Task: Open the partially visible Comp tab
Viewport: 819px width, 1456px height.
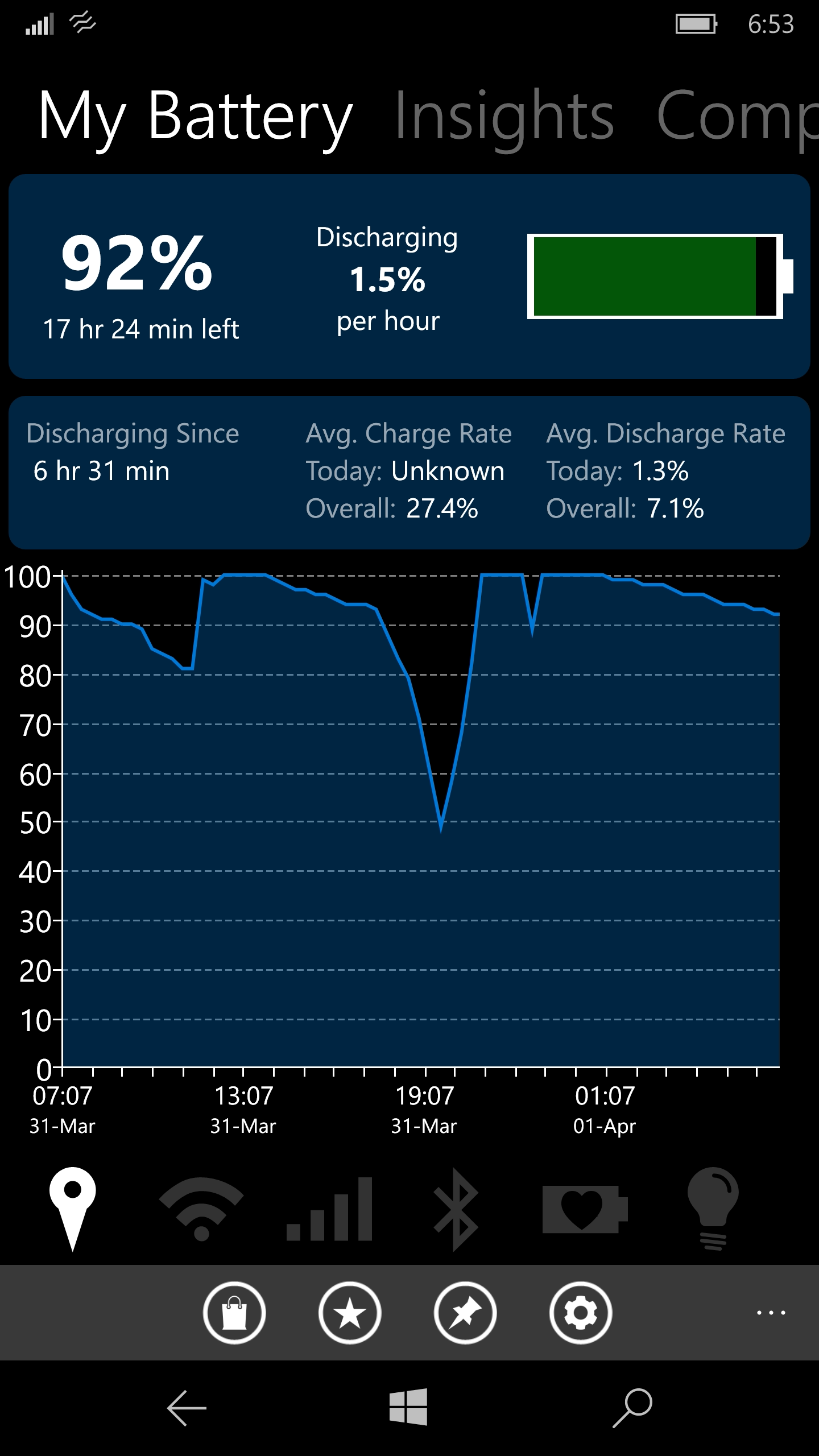Action: point(737,117)
